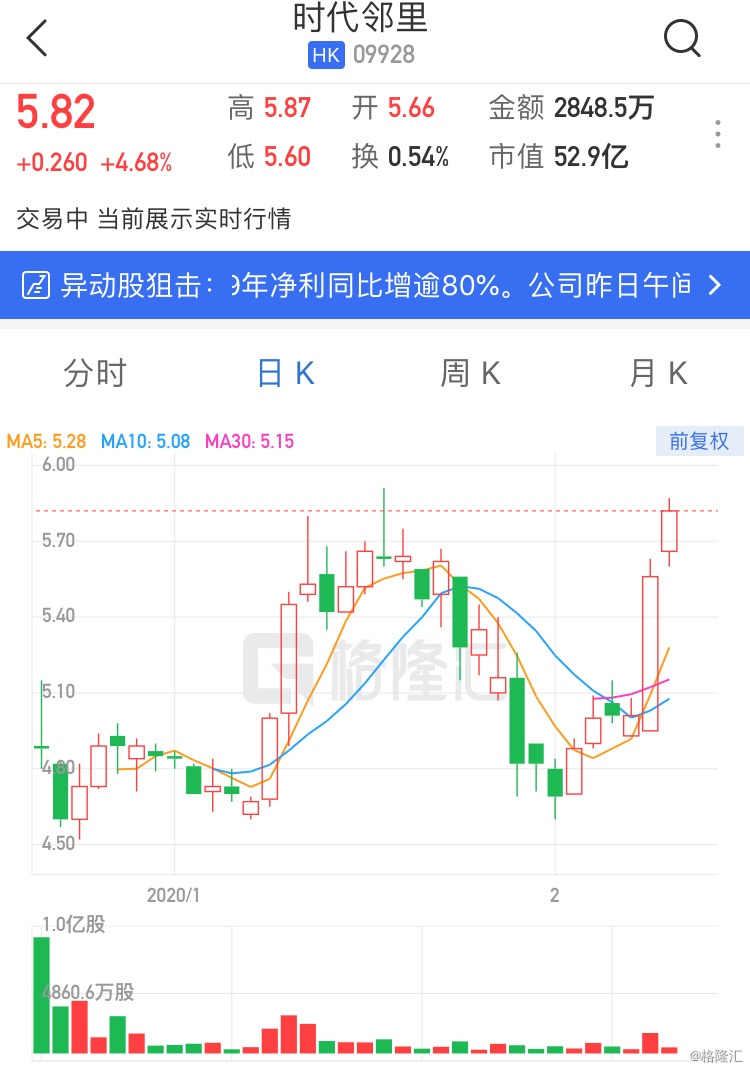Open the search magnifier icon

682,39
